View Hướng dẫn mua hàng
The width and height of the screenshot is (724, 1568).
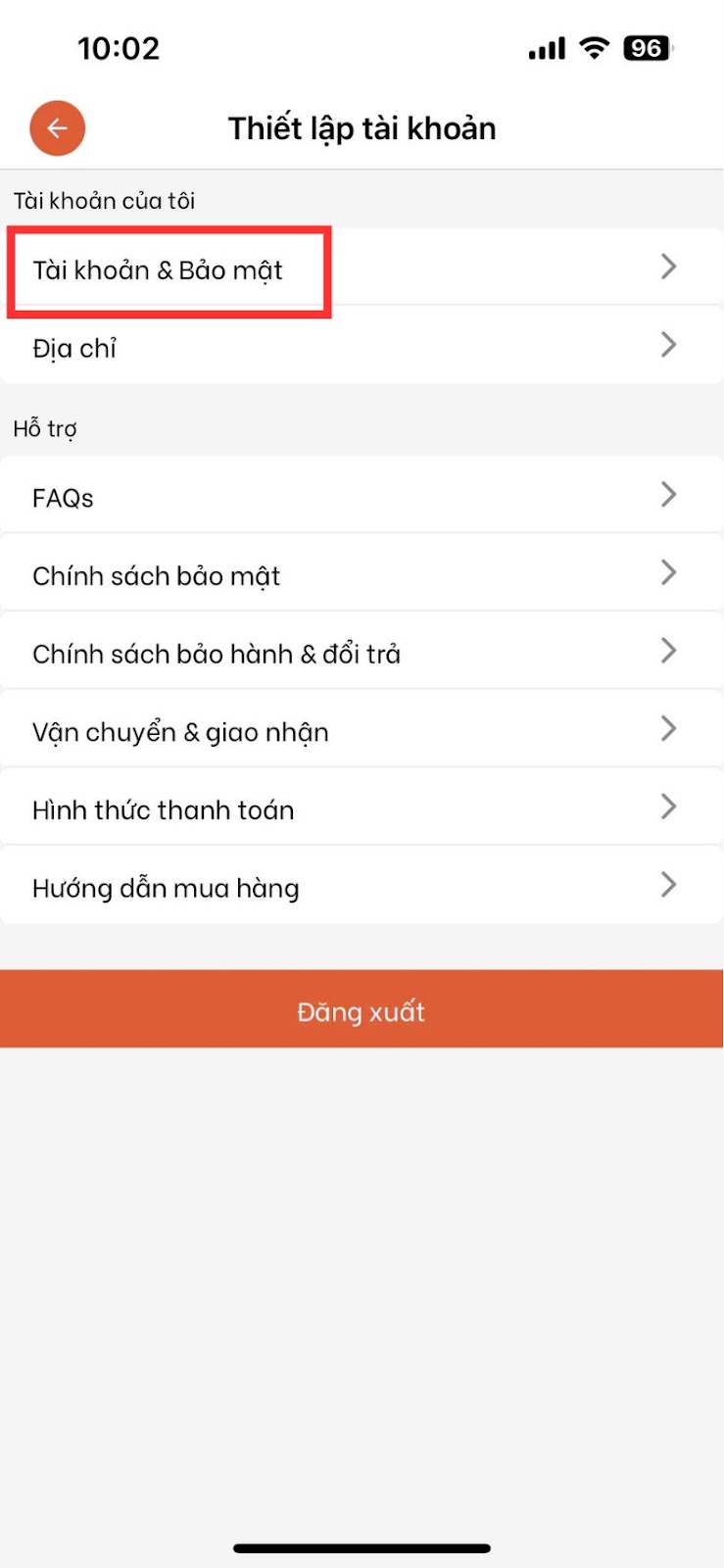click(362, 885)
